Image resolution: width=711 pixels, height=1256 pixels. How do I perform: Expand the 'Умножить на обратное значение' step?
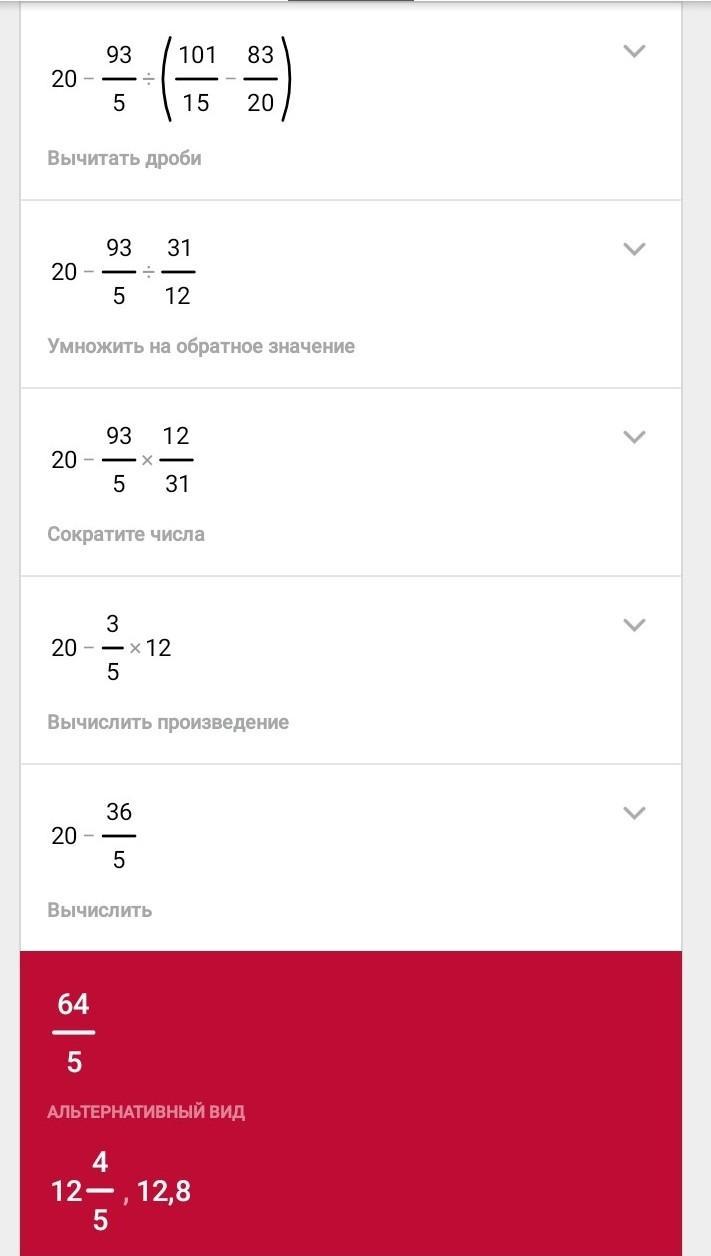(x=634, y=249)
